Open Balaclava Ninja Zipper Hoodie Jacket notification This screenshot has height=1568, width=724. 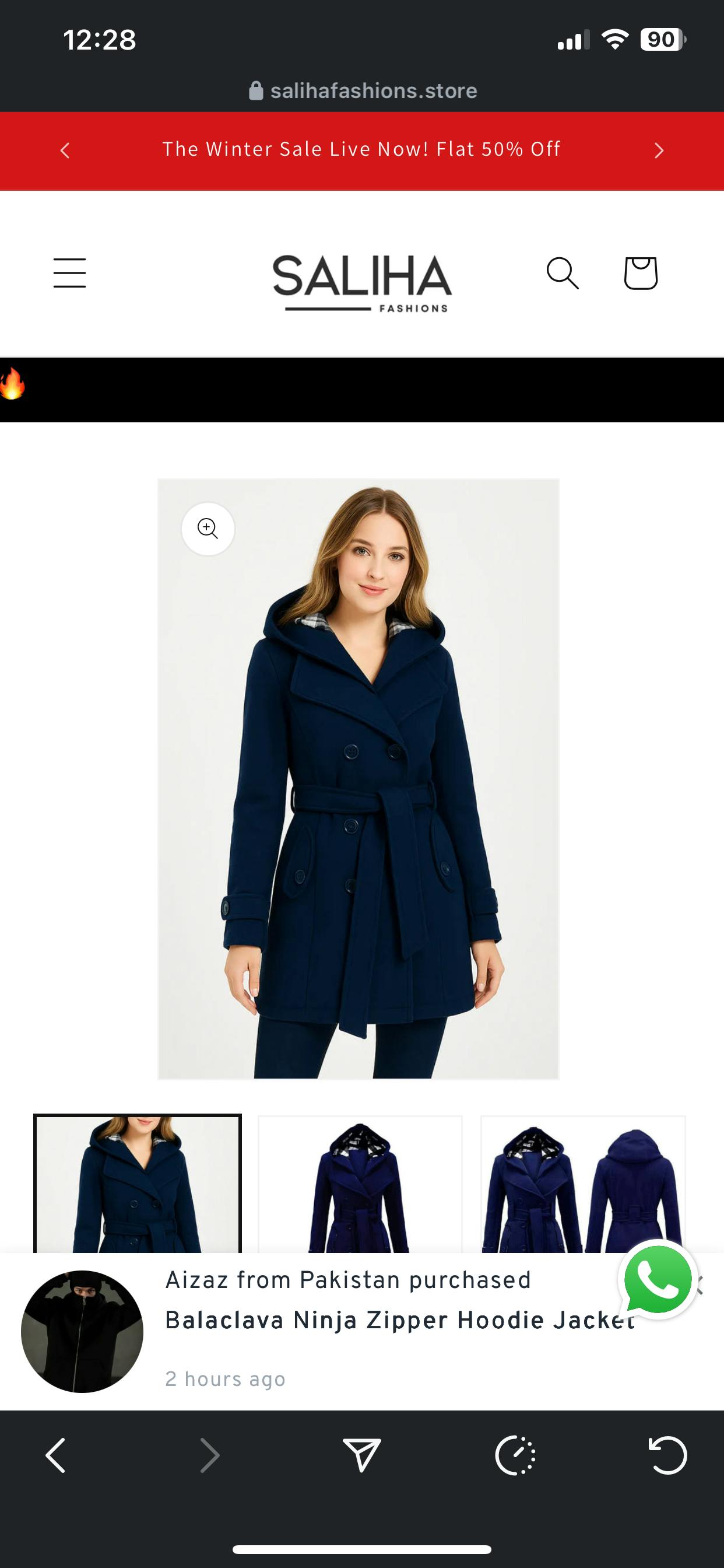(x=399, y=1320)
